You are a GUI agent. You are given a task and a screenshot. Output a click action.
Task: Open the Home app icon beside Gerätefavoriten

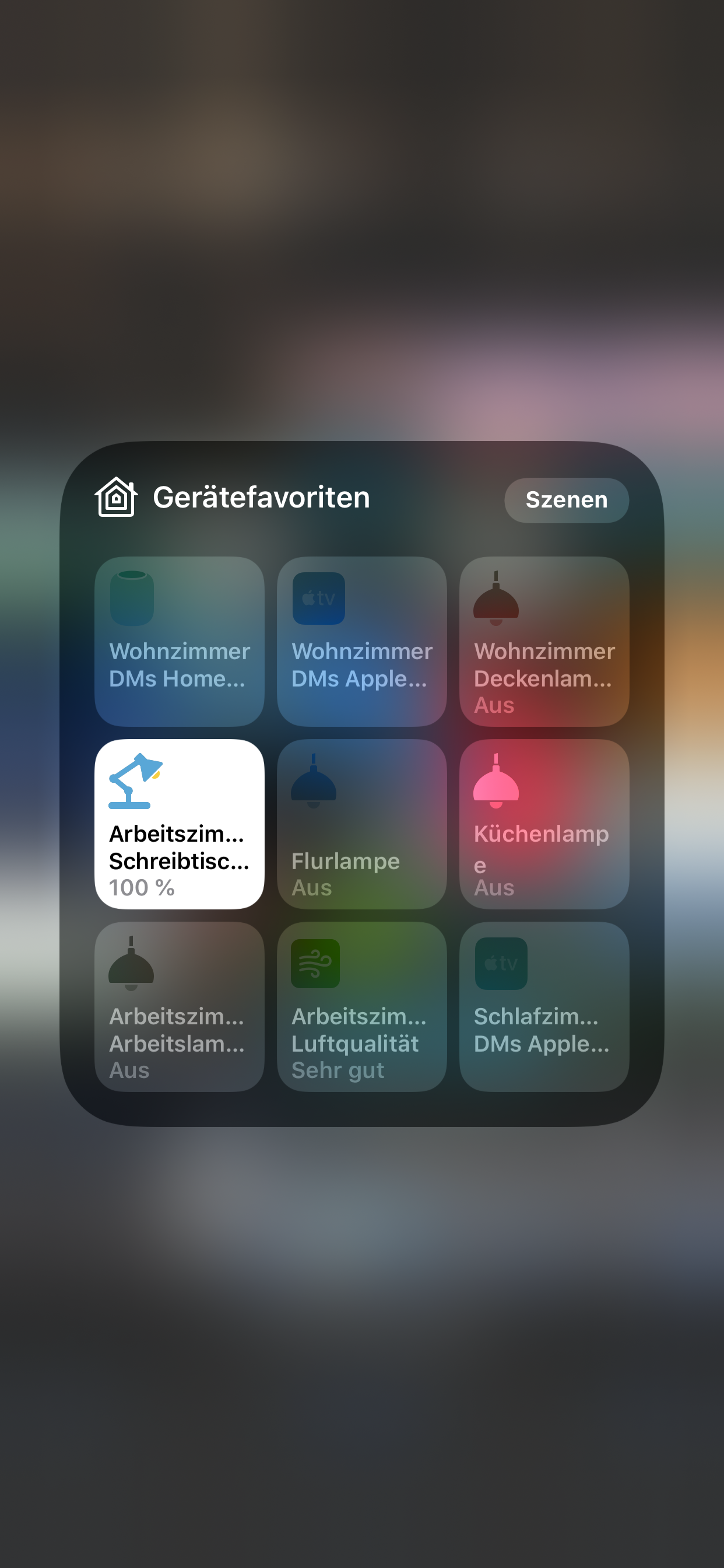pyautogui.click(x=115, y=498)
